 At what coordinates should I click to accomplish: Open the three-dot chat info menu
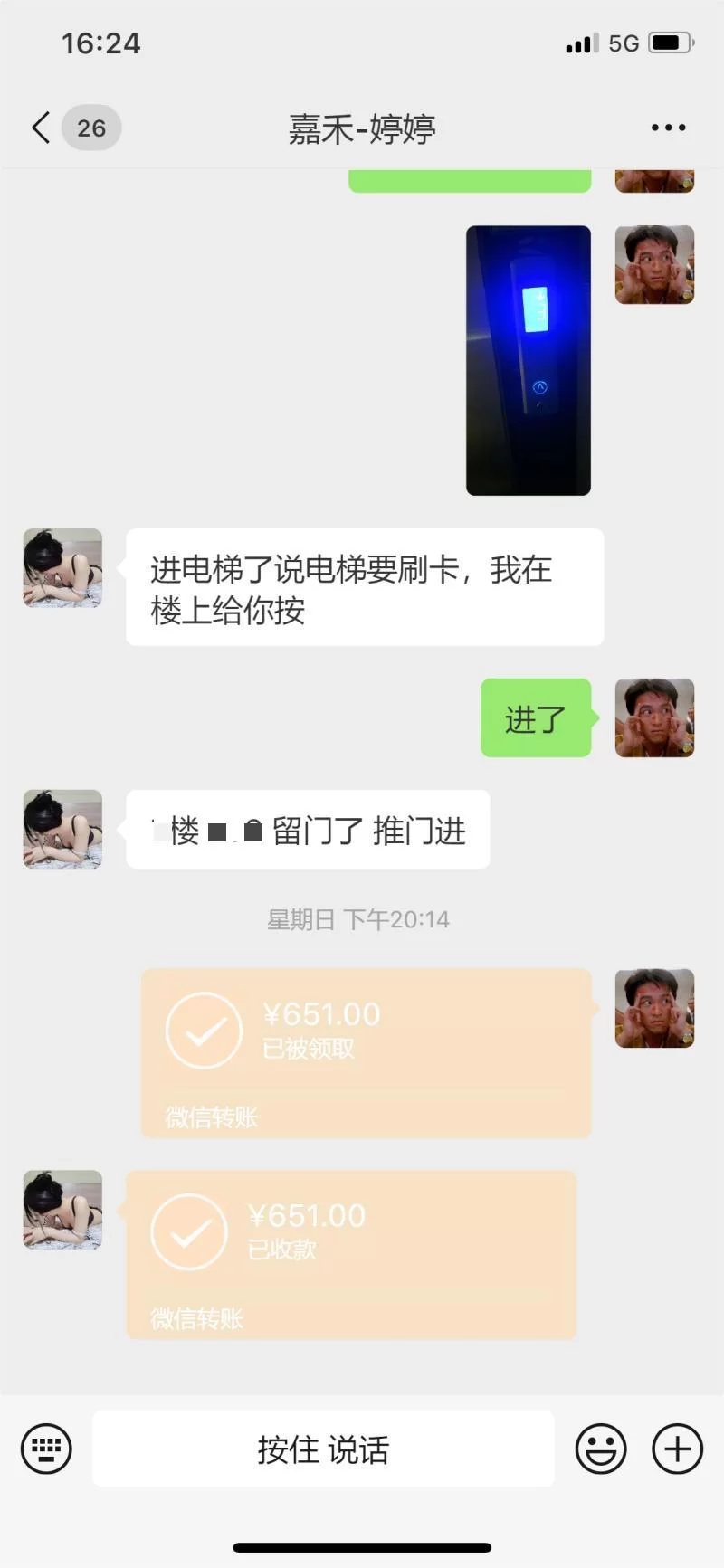(668, 128)
